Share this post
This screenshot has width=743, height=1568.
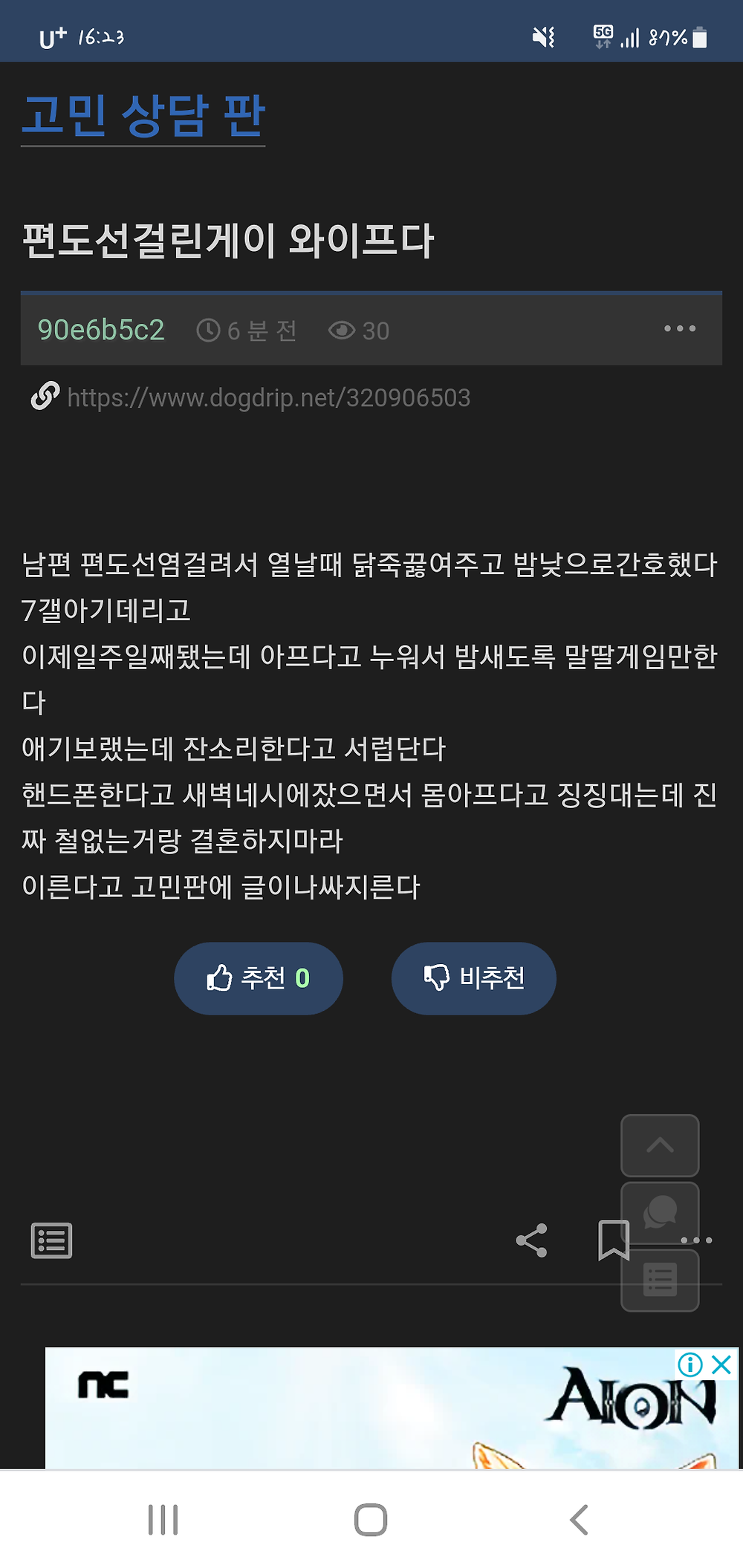(531, 1240)
